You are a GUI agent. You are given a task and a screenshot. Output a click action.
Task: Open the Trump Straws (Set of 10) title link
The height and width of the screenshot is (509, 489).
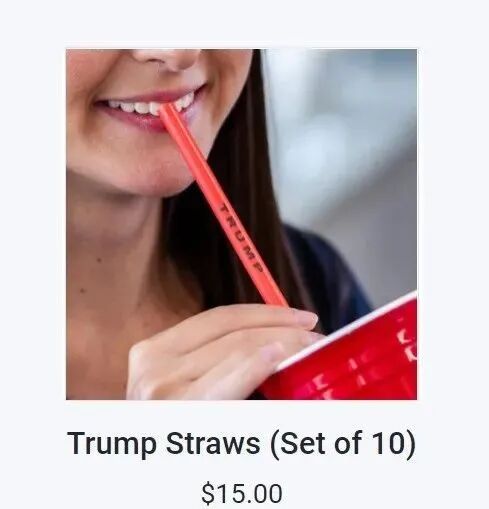[242, 444]
